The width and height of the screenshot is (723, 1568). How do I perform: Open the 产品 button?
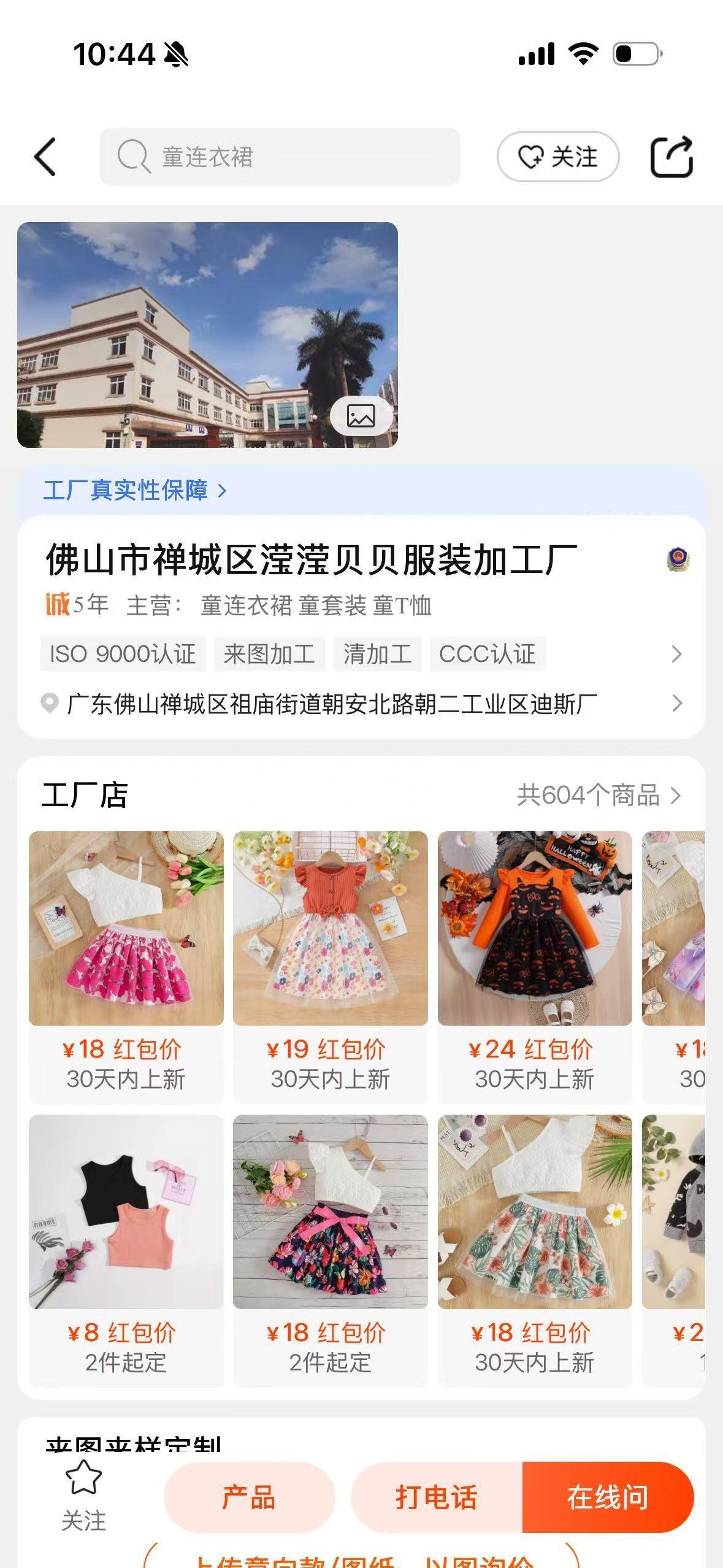coord(249,1497)
